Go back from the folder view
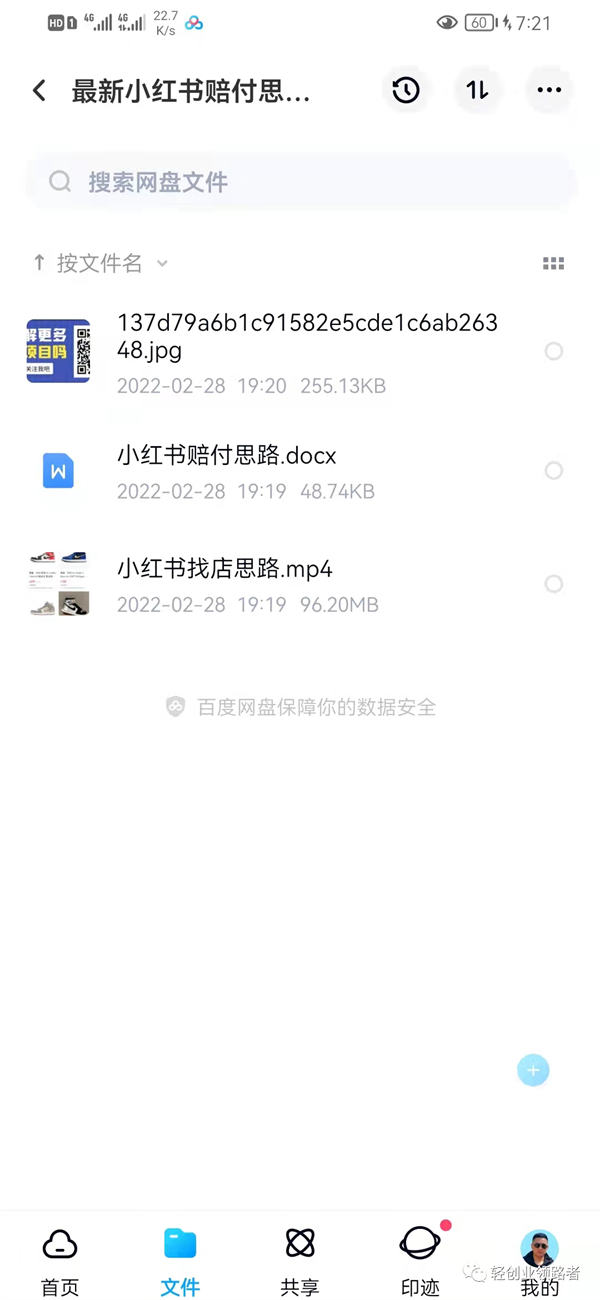 tap(39, 91)
